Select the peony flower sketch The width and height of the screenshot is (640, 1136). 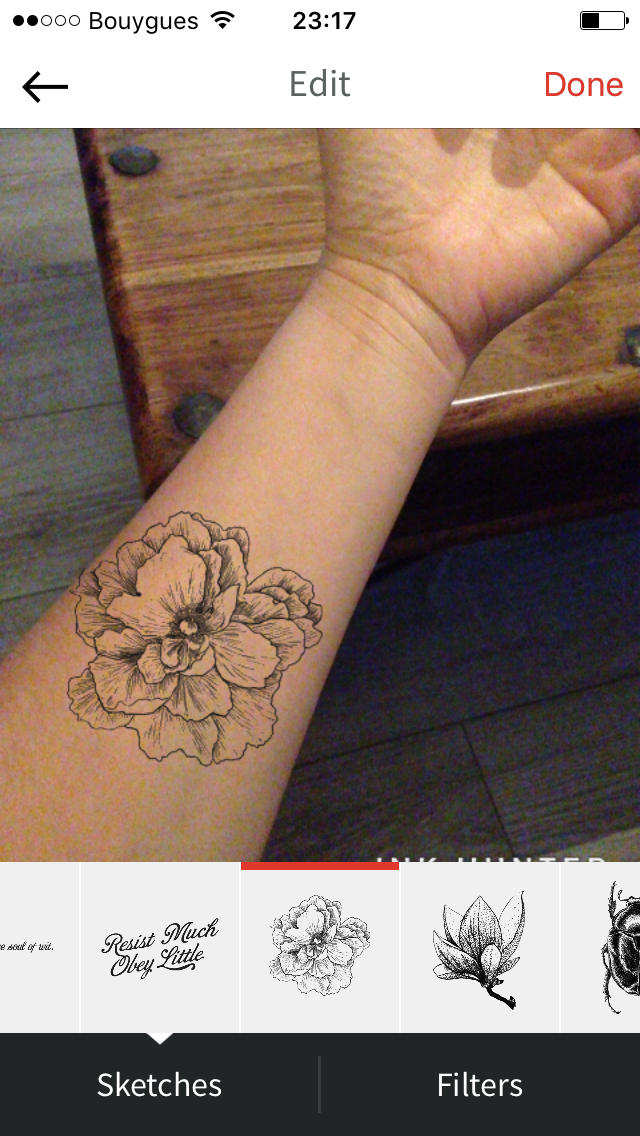[x=320, y=948]
